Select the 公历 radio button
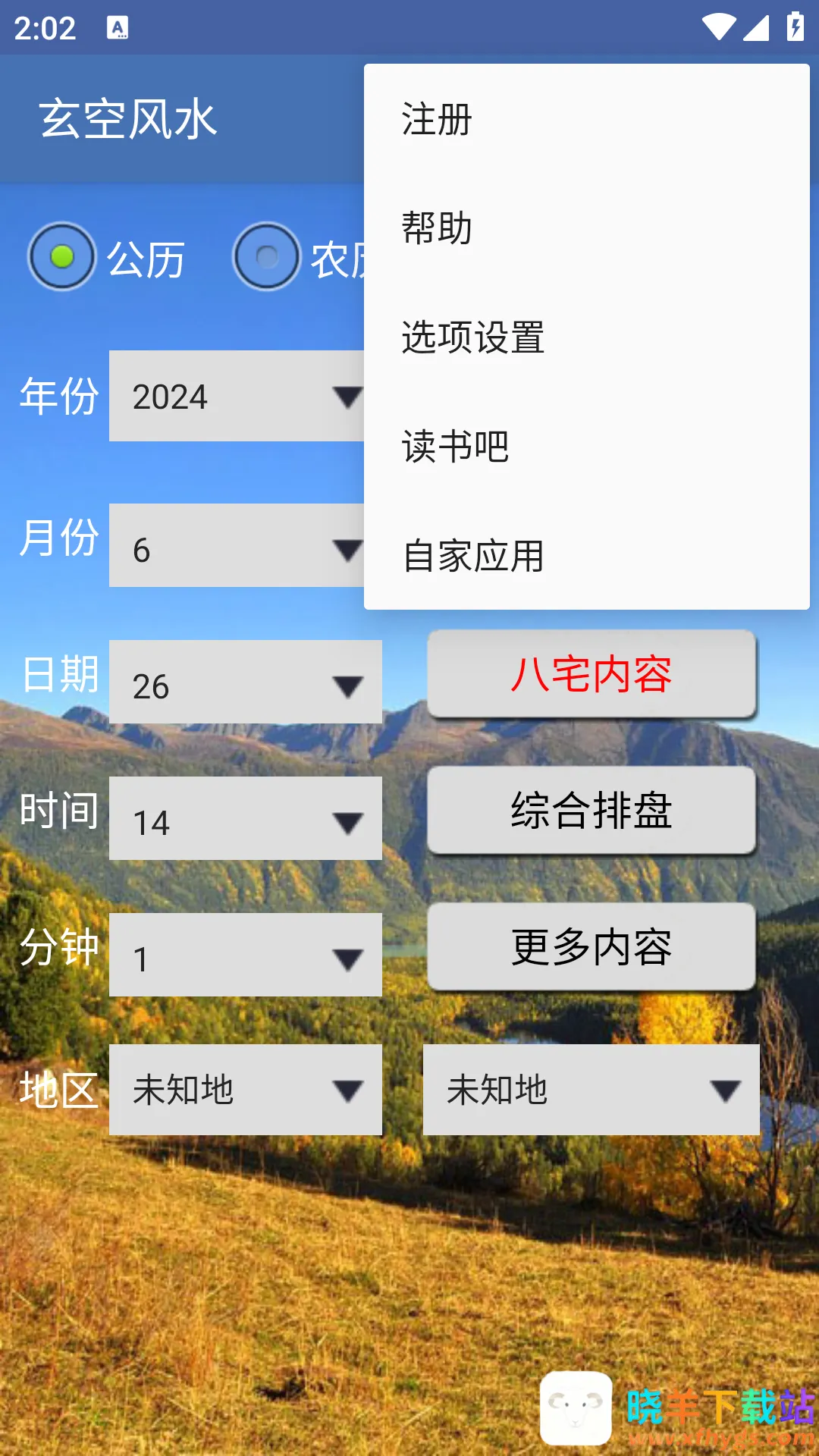This screenshot has width=819, height=1456. pyautogui.click(x=62, y=257)
